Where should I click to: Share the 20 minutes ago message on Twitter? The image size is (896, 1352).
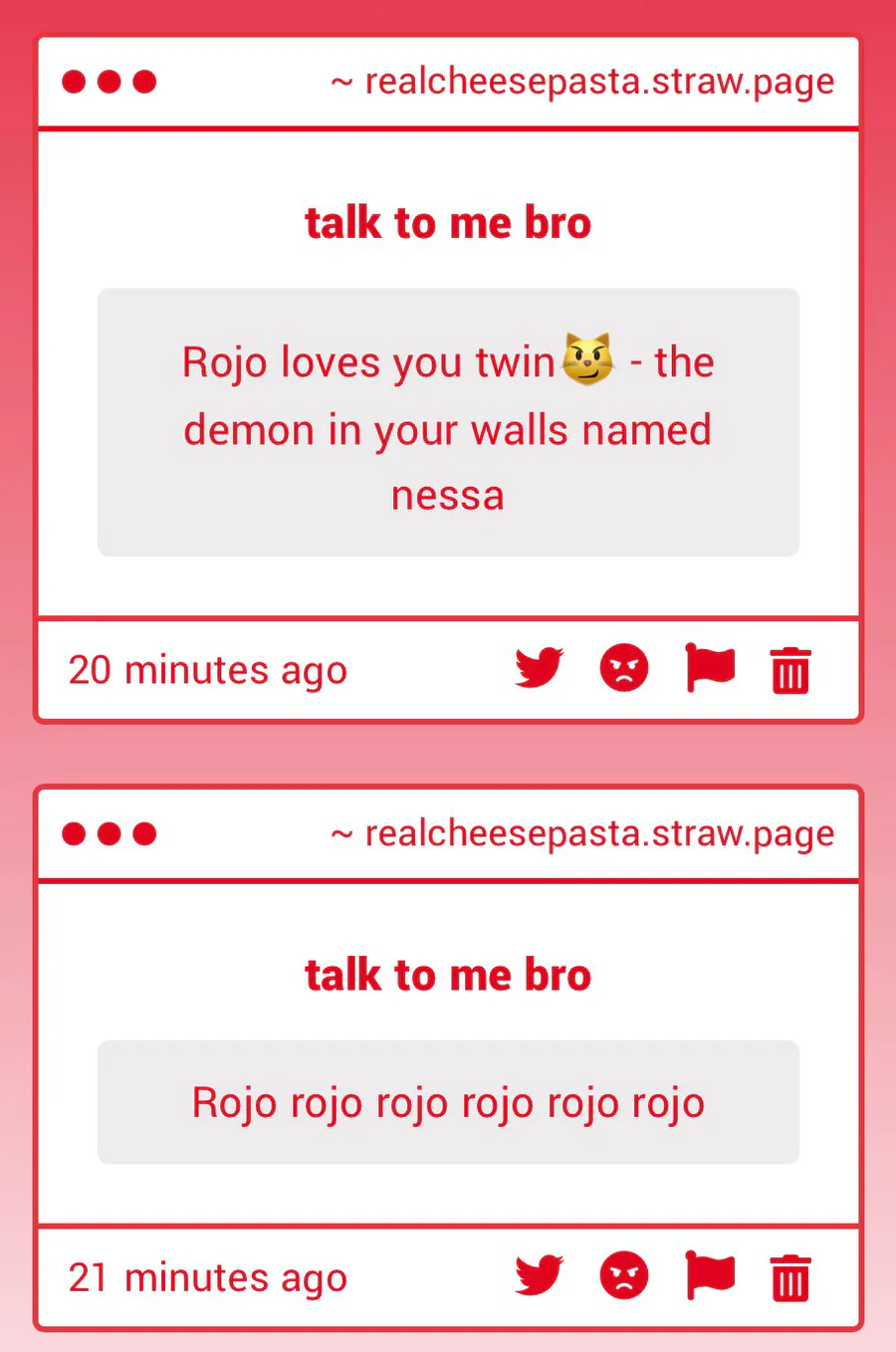540,668
